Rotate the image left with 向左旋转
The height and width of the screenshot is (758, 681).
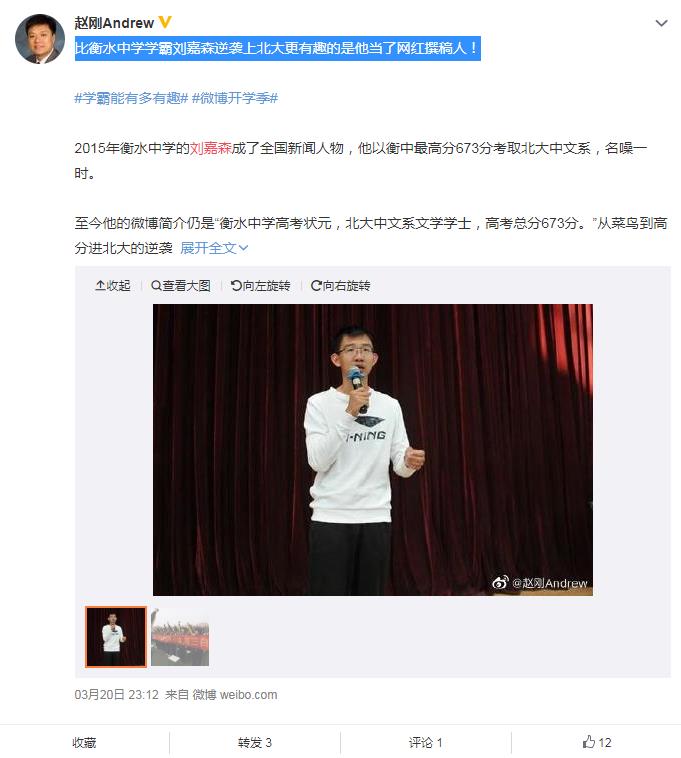260,286
